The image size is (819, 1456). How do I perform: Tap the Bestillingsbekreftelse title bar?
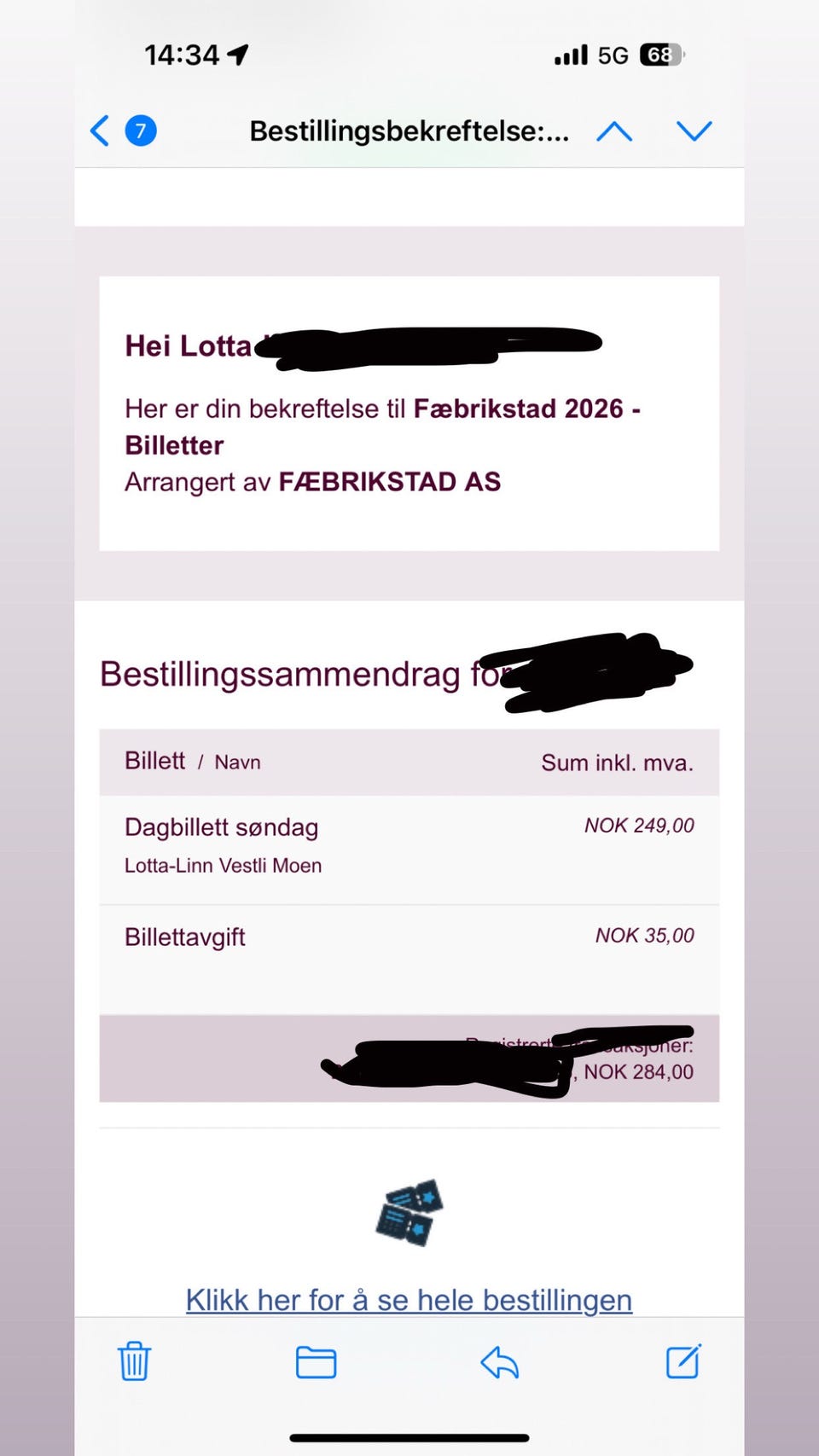click(x=408, y=131)
